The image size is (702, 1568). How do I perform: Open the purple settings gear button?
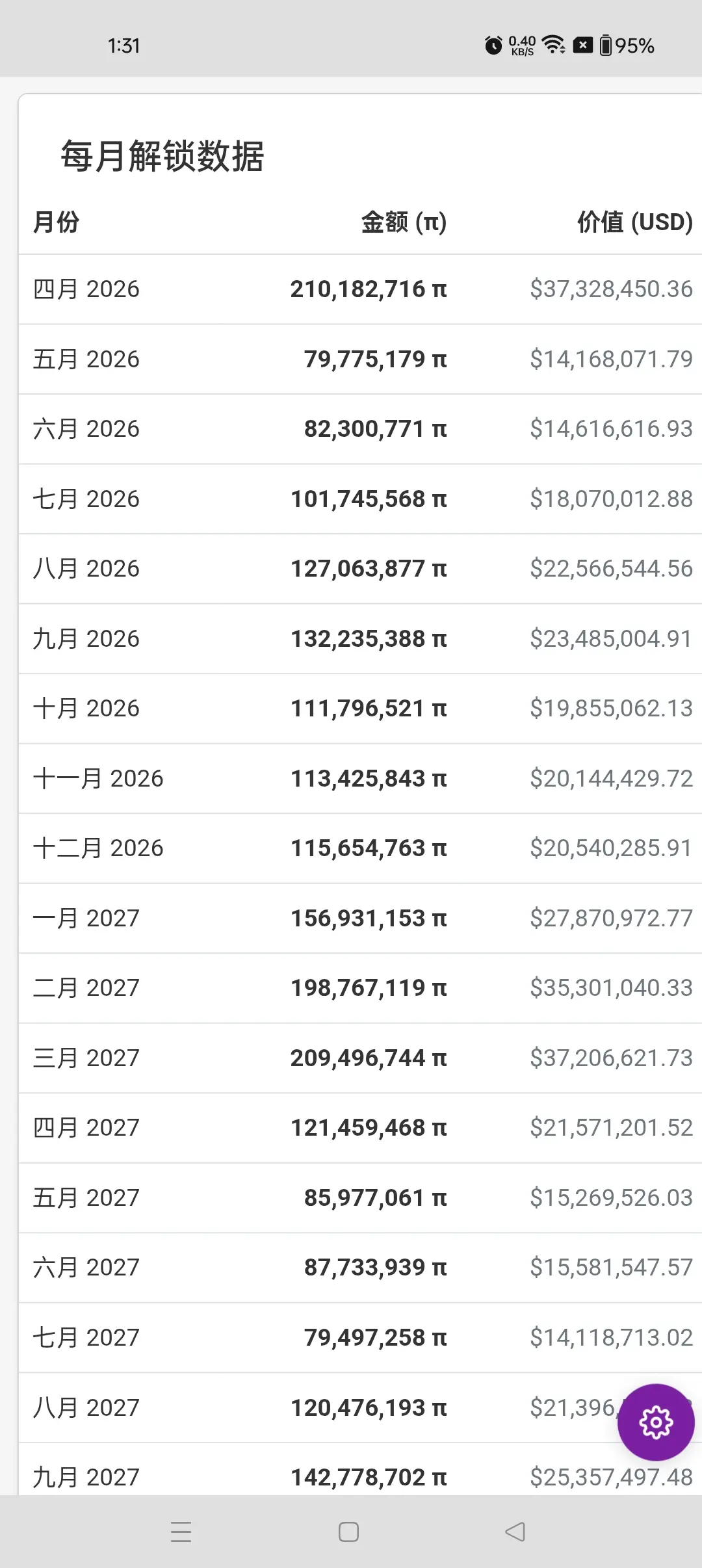[x=655, y=1422]
